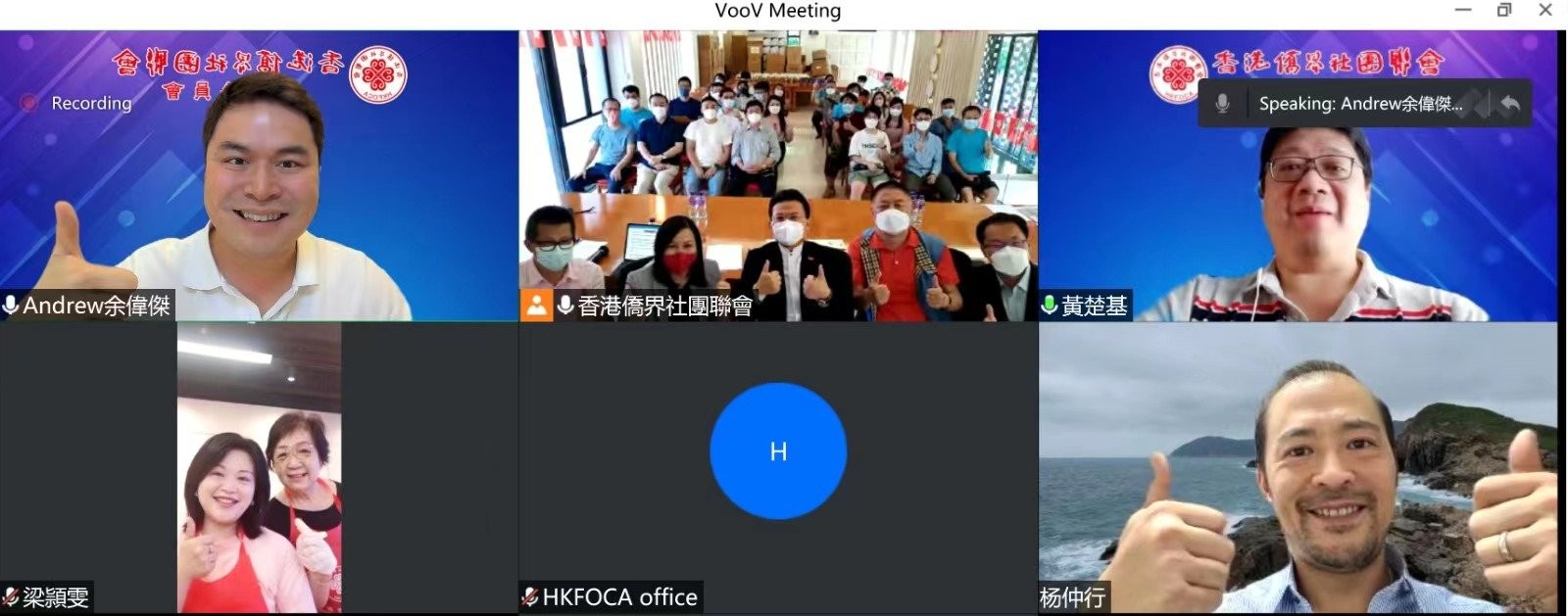Close the VooV Meeting window

(1545, 10)
